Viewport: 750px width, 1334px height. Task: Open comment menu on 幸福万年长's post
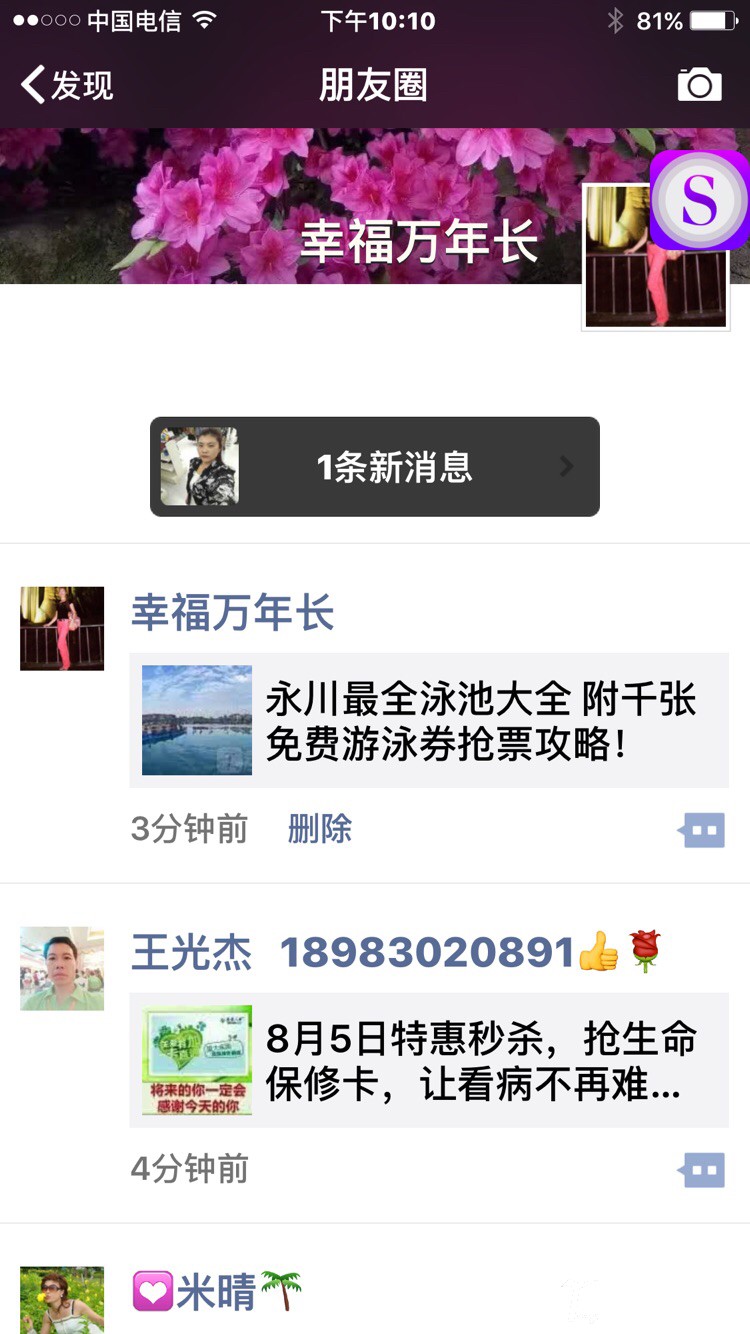click(702, 830)
